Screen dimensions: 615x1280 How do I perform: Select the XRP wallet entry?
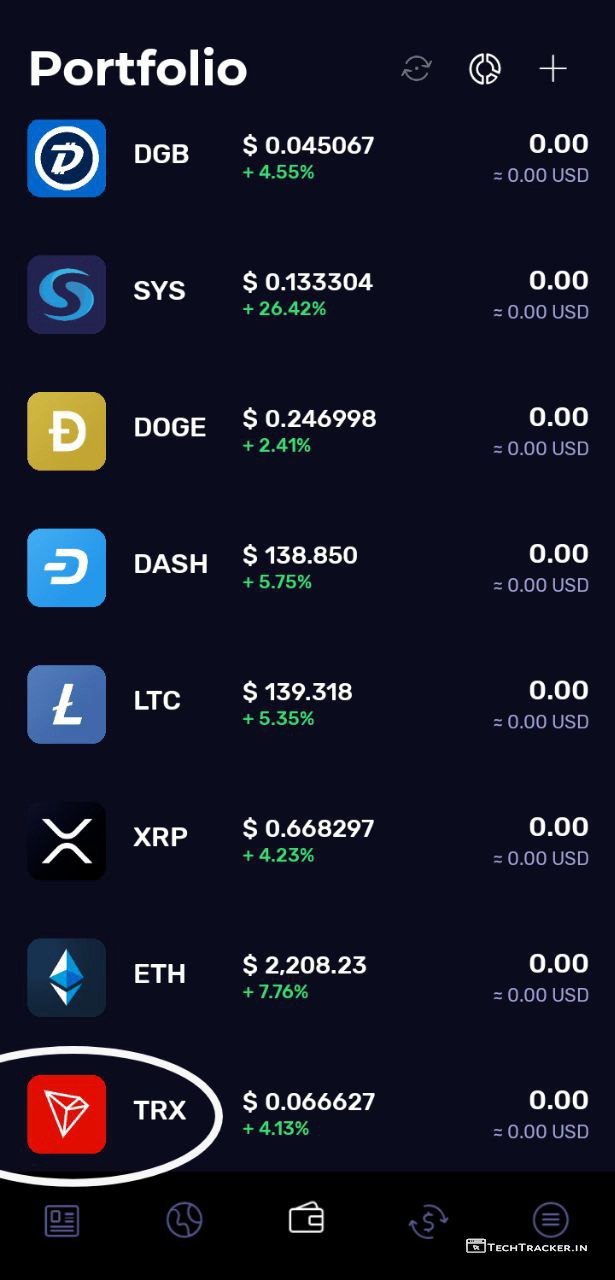307,840
